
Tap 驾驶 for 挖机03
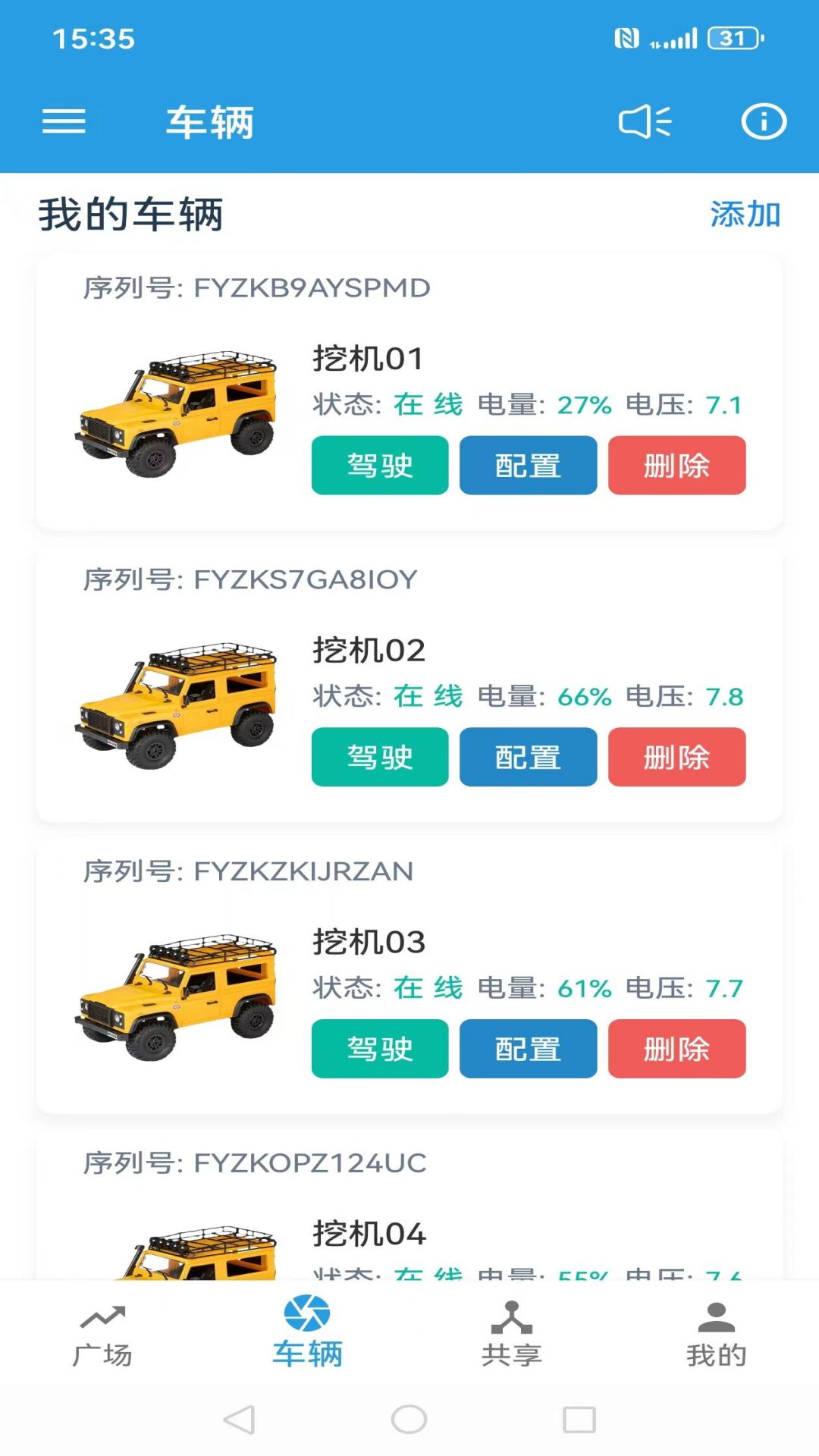pyautogui.click(x=380, y=1049)
